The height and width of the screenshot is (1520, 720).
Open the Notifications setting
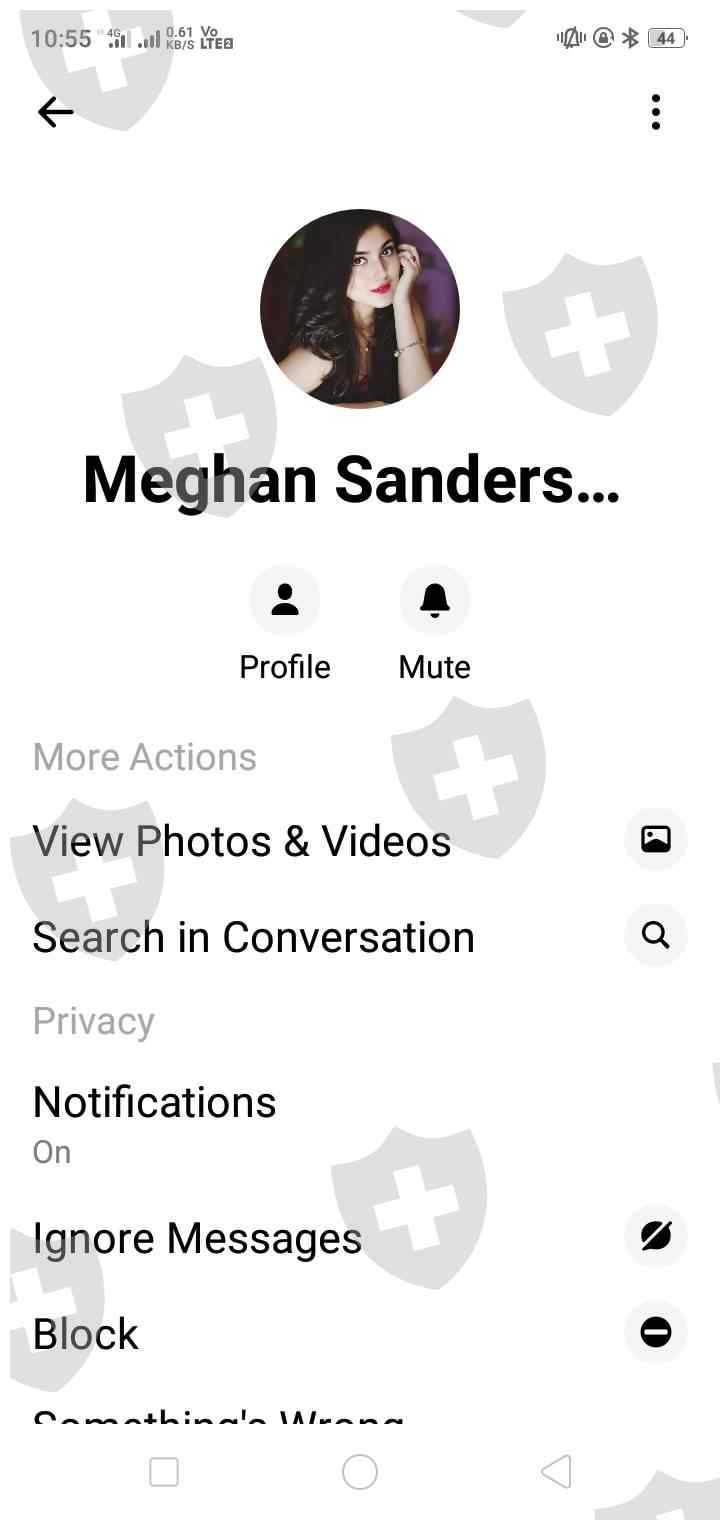[x=360, y=1124]
